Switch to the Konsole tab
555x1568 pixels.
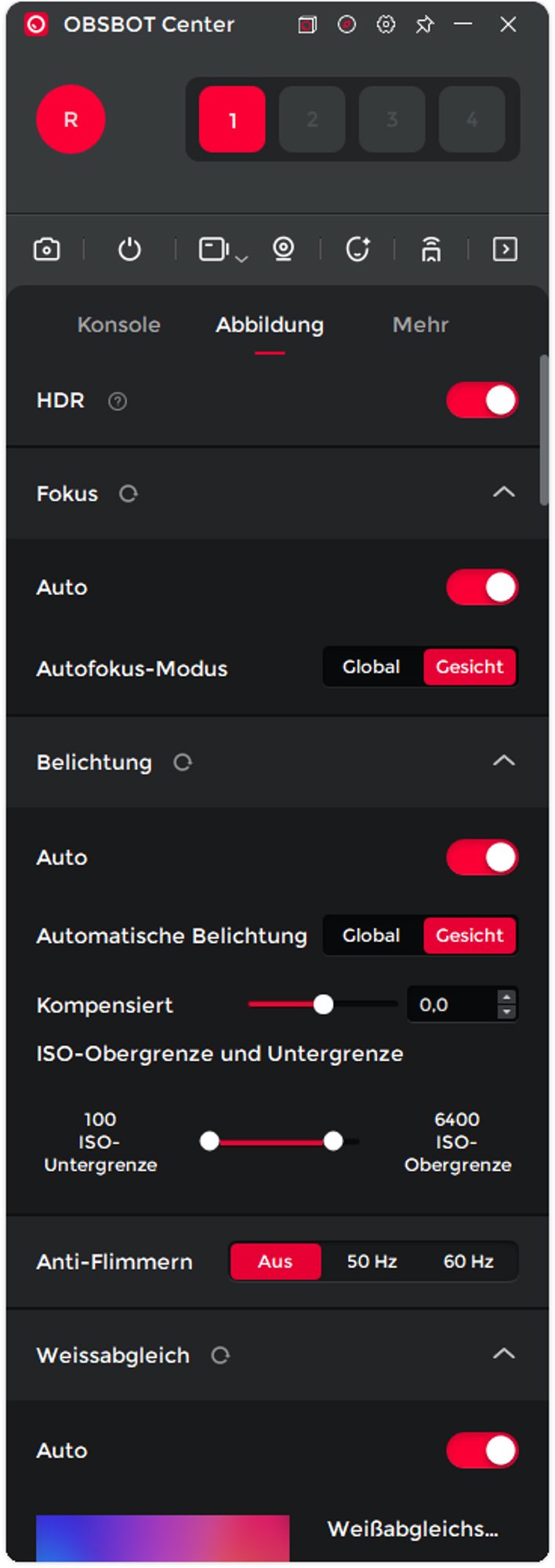coord(119,325)
